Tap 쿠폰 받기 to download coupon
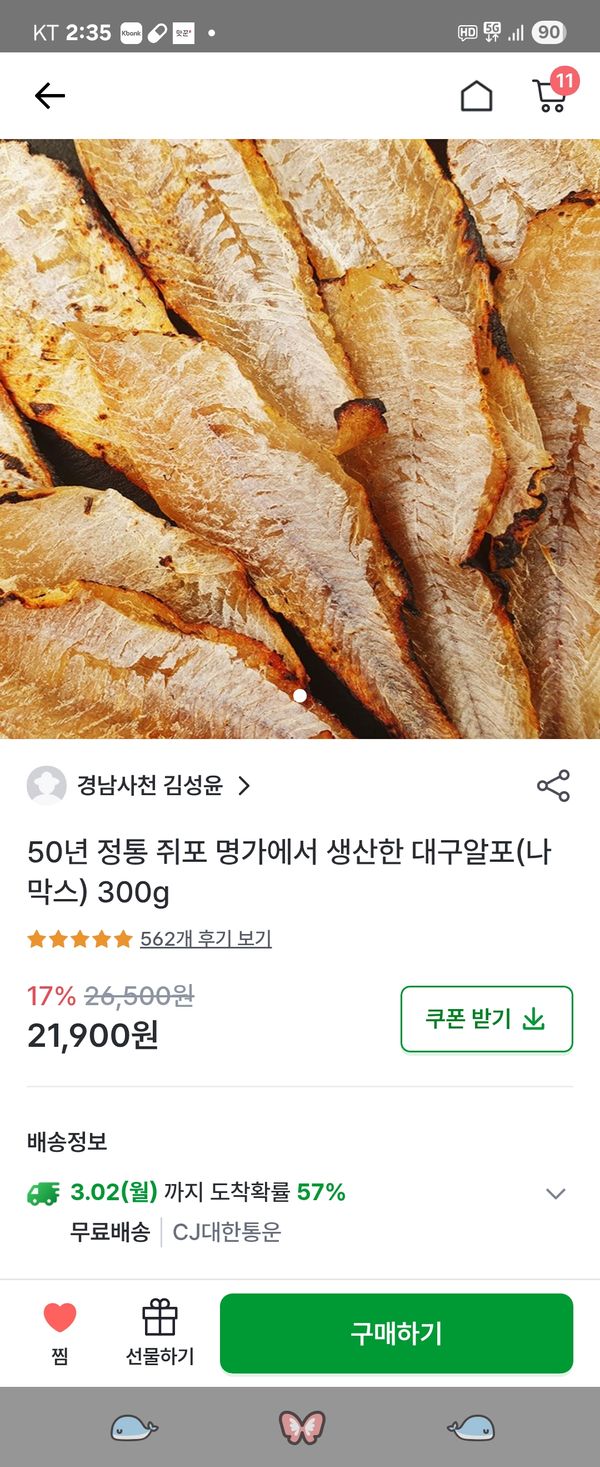 click(486, 1019)
